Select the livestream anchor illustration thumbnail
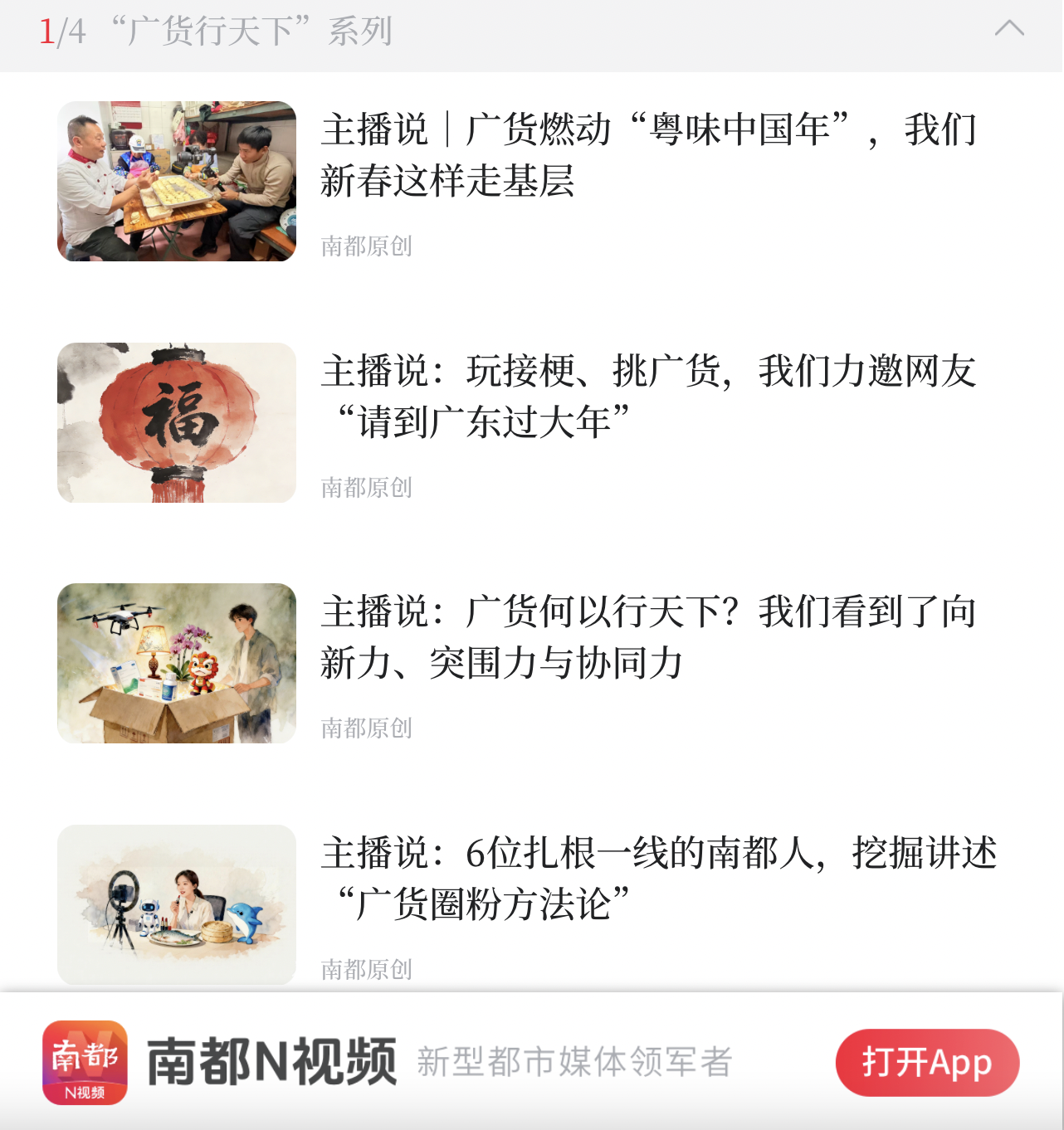This screenshot has width=1064, height=1130. 176,904
